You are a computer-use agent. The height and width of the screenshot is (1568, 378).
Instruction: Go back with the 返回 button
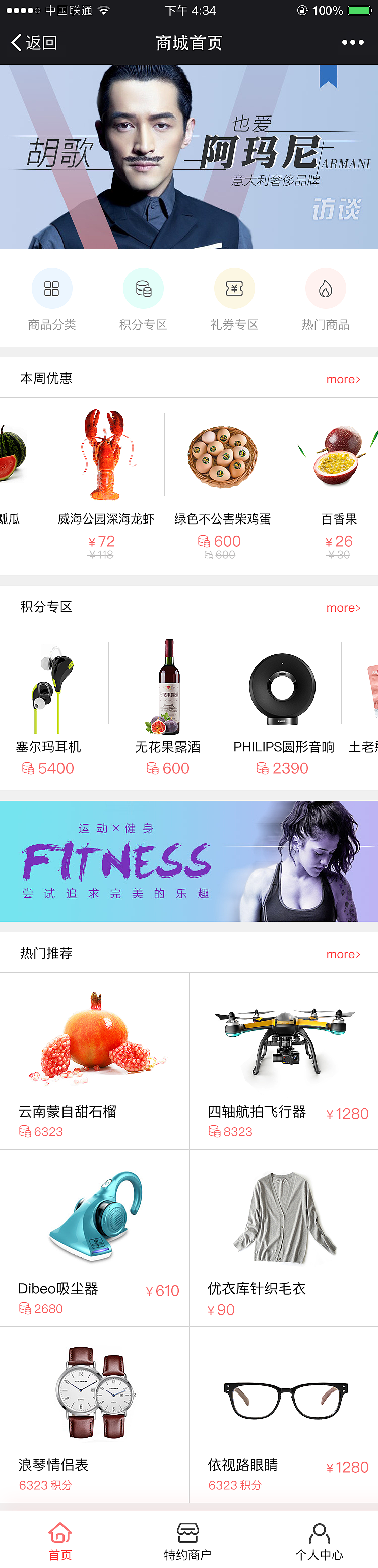(x=34, y=42)
